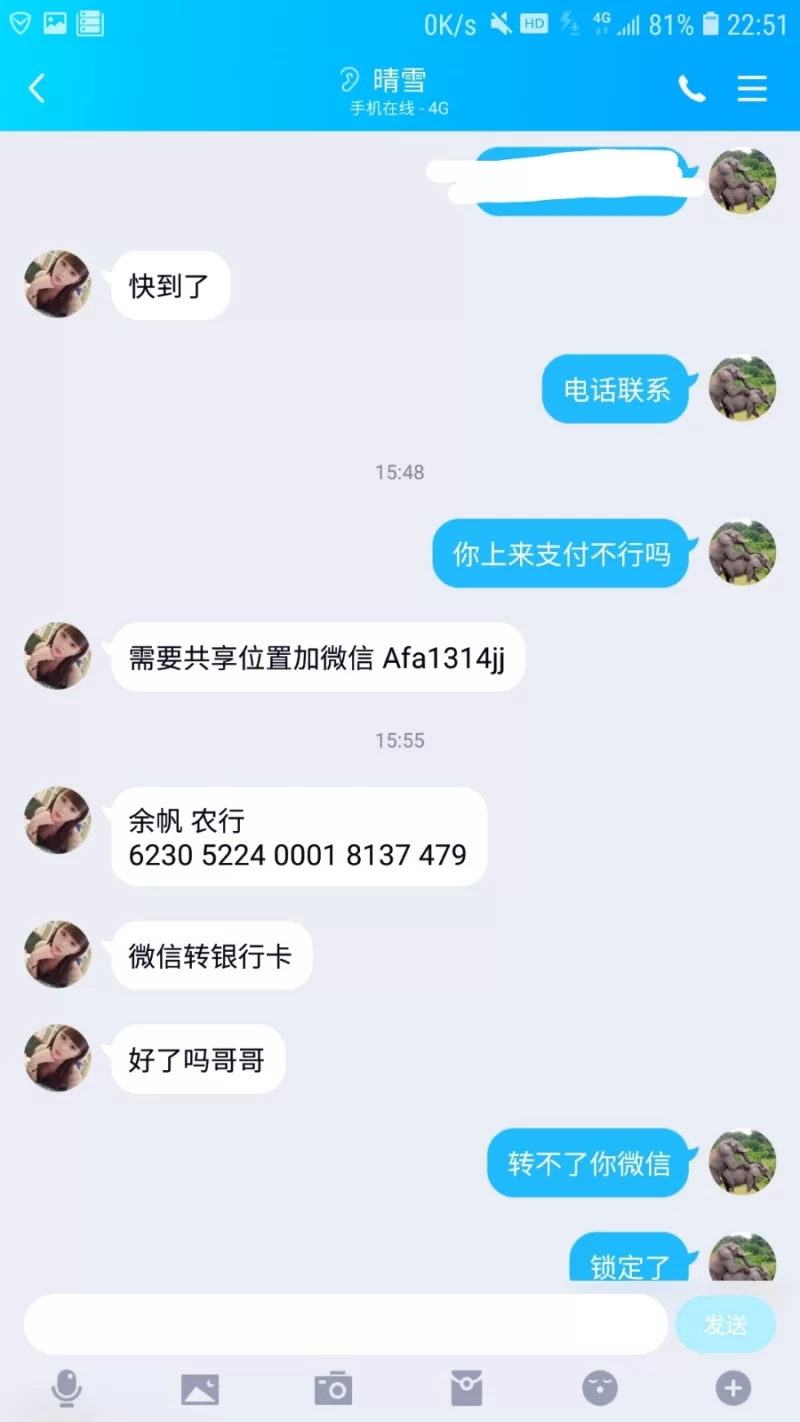Open the camera to take a photo
This screenshot has height=1422, width=800.
tap(333, 1388)
